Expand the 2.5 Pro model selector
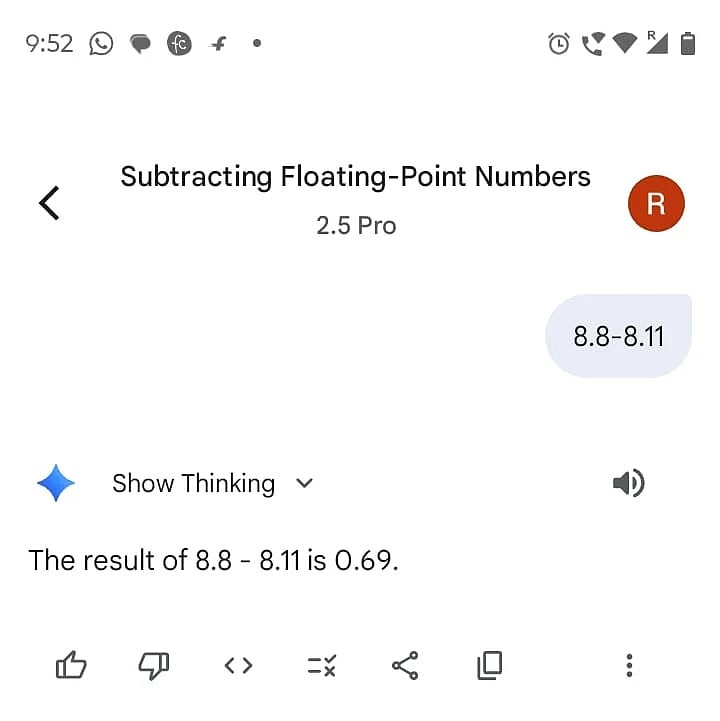 tap(355, 225)
